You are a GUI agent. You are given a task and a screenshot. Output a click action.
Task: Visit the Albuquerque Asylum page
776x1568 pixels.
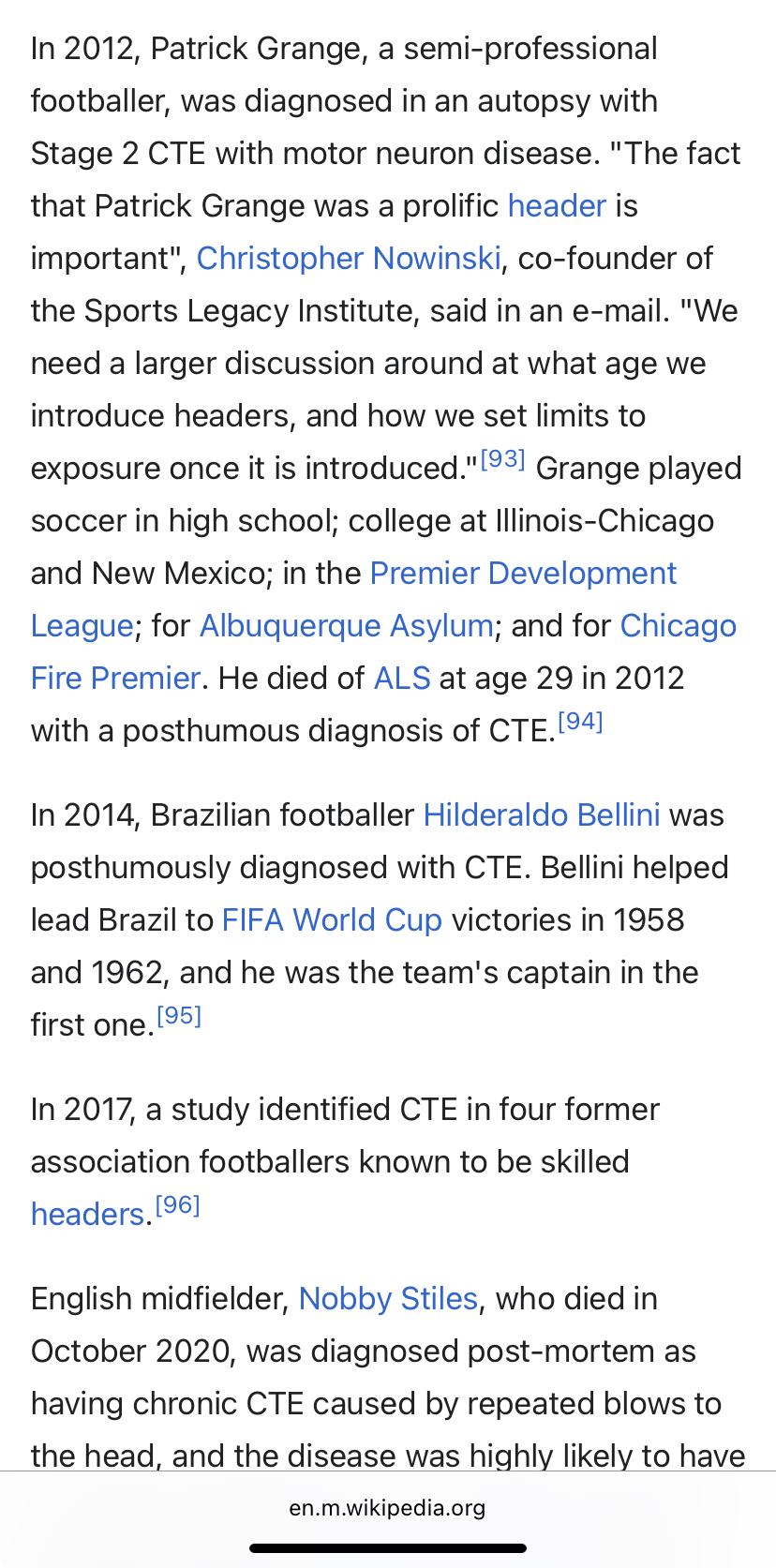(347, 625)
